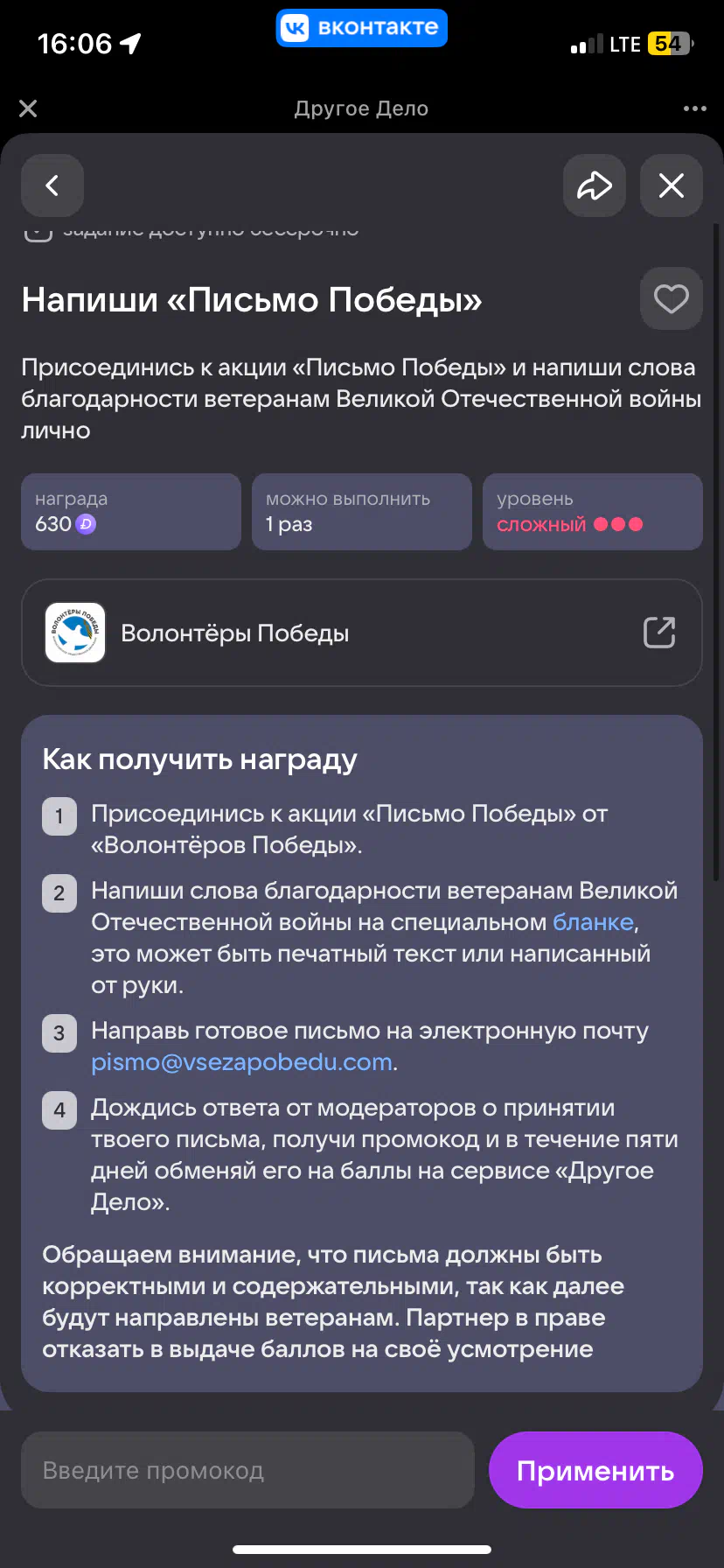724x1568 pixels.
Task: Open the three-dot overflow menu
Action: pyautogui.click(x=695, y=108)
